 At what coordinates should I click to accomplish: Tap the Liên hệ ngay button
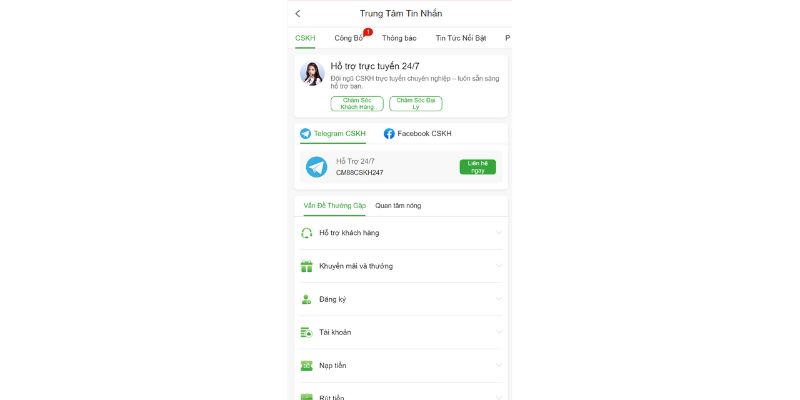click(x=477, y=167)
